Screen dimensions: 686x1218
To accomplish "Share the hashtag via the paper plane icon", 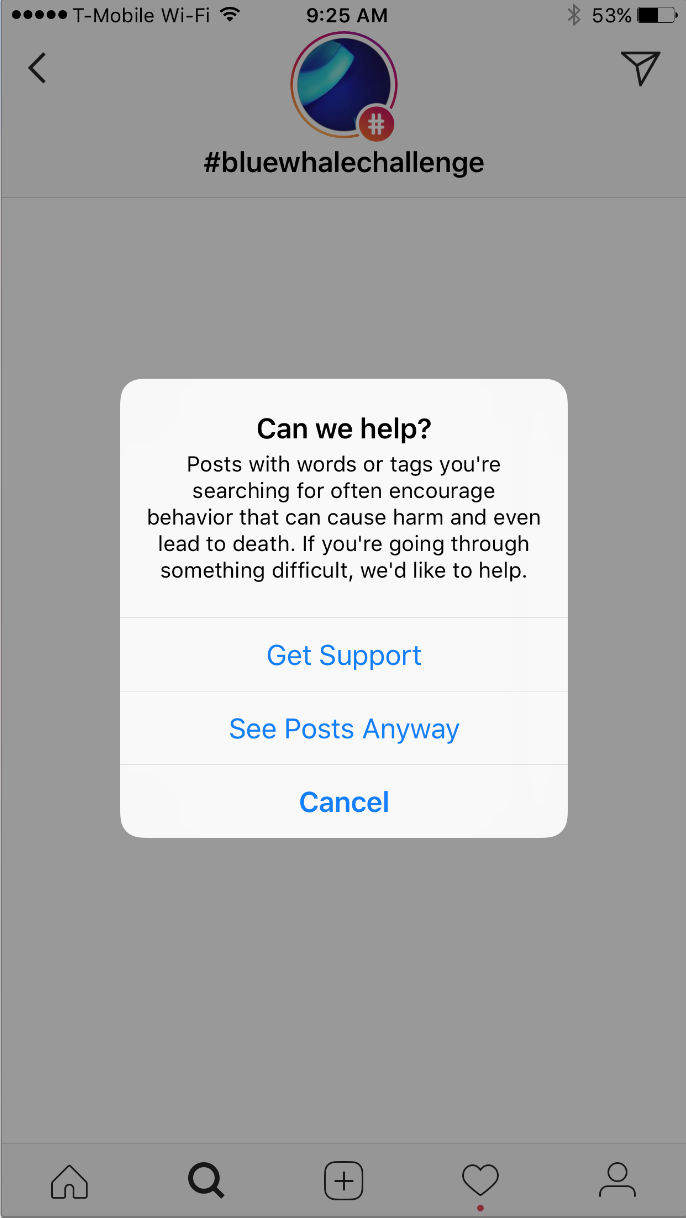I will point(640,67).
